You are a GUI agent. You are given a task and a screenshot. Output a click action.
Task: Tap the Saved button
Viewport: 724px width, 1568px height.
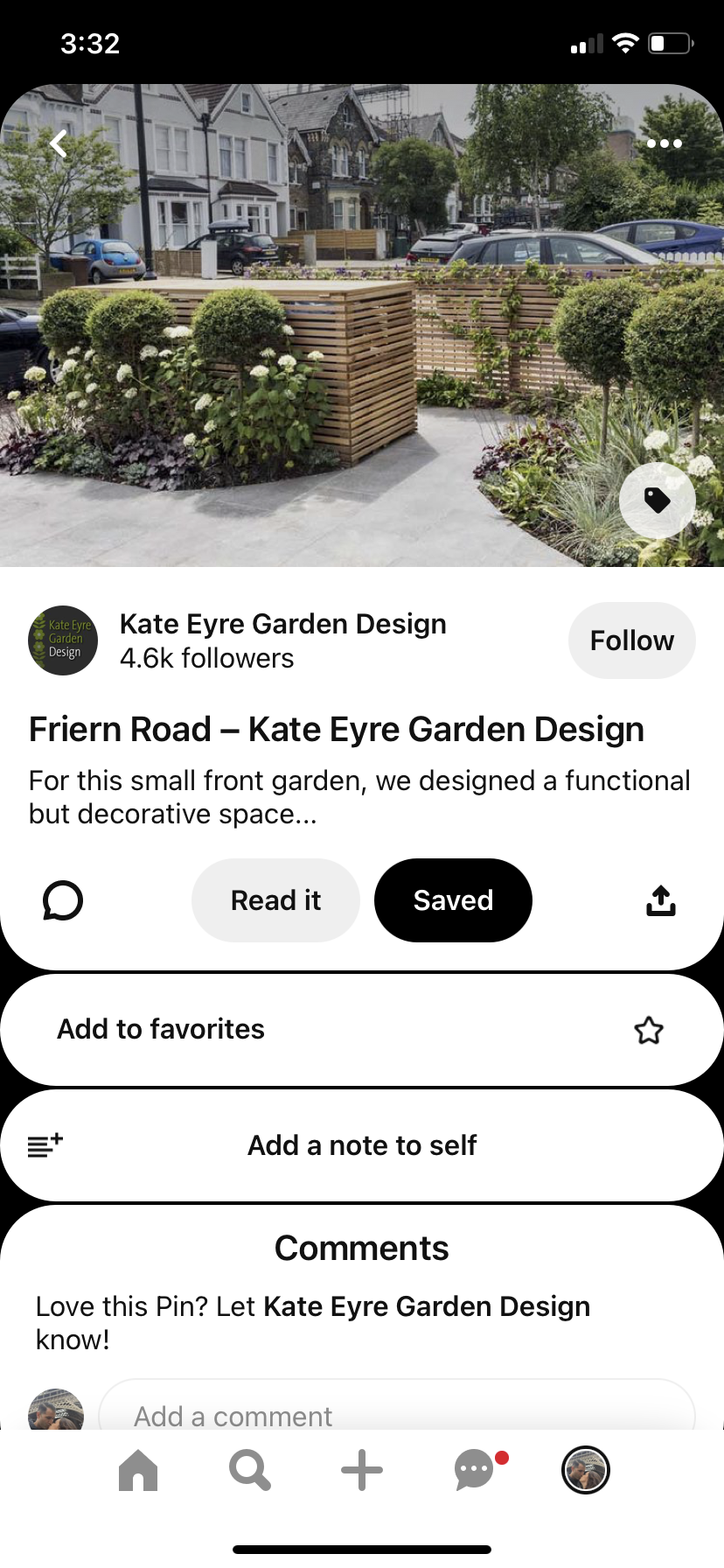point(453,900)
